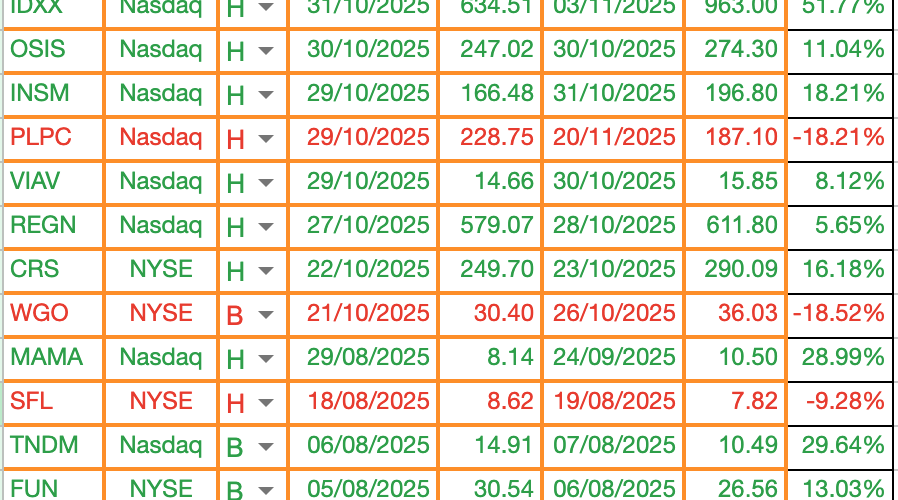Viewport: 898px width, 500px height.
Task: Open the dropdown for the SFL row
Action: [265, 403]
